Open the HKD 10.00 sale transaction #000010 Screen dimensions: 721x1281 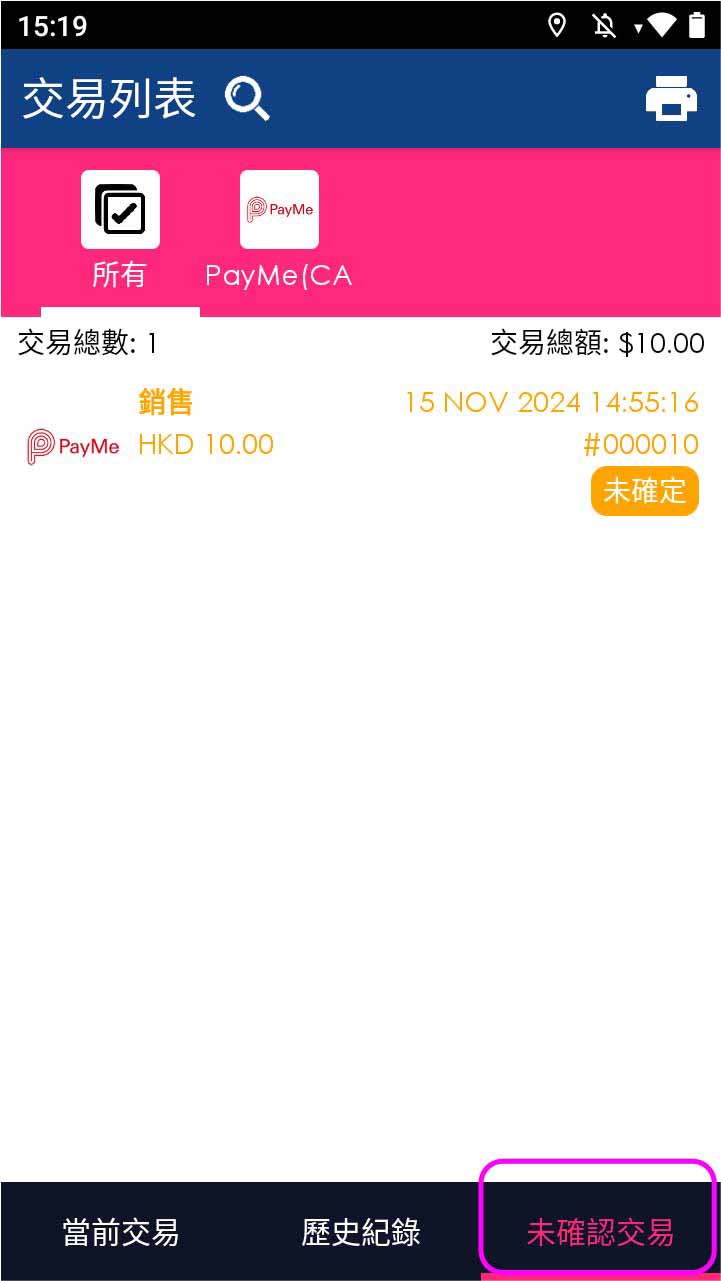pos(360,446)
